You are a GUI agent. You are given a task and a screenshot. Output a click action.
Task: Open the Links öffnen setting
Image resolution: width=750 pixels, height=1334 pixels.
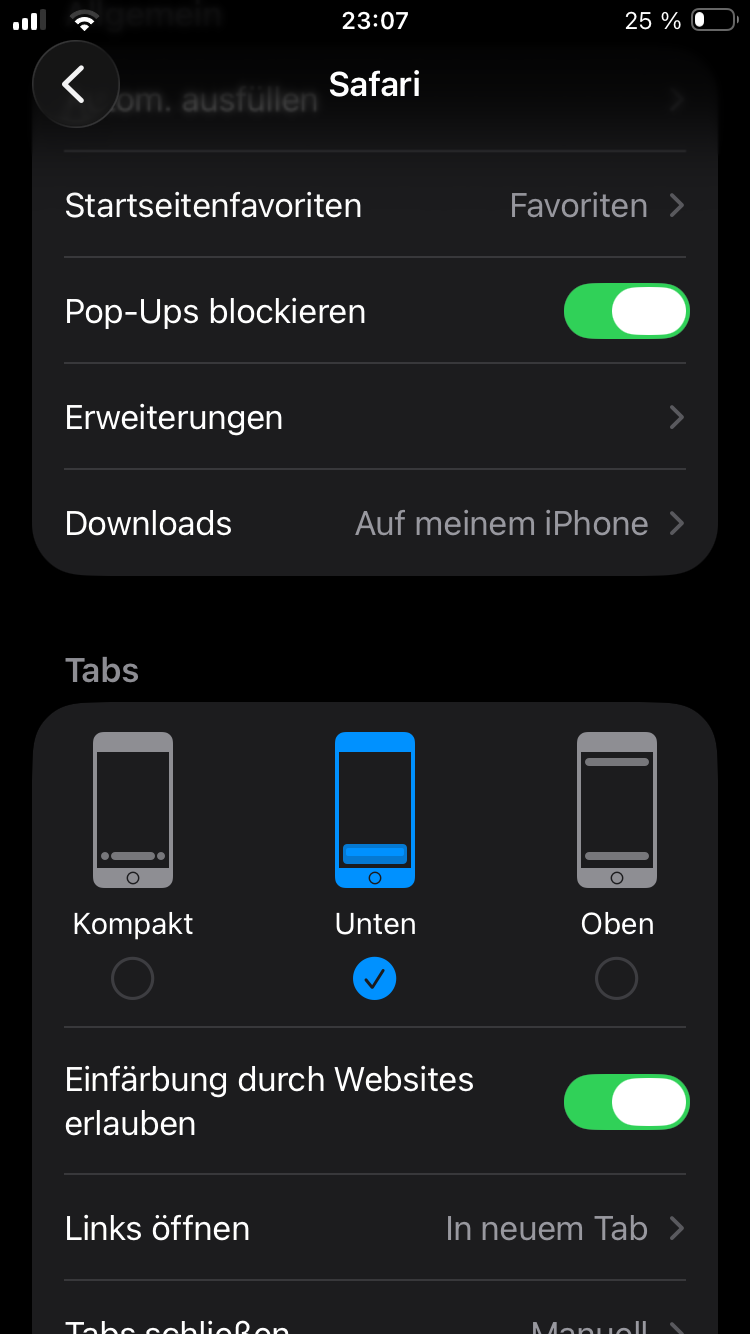tap(375, 1228)
